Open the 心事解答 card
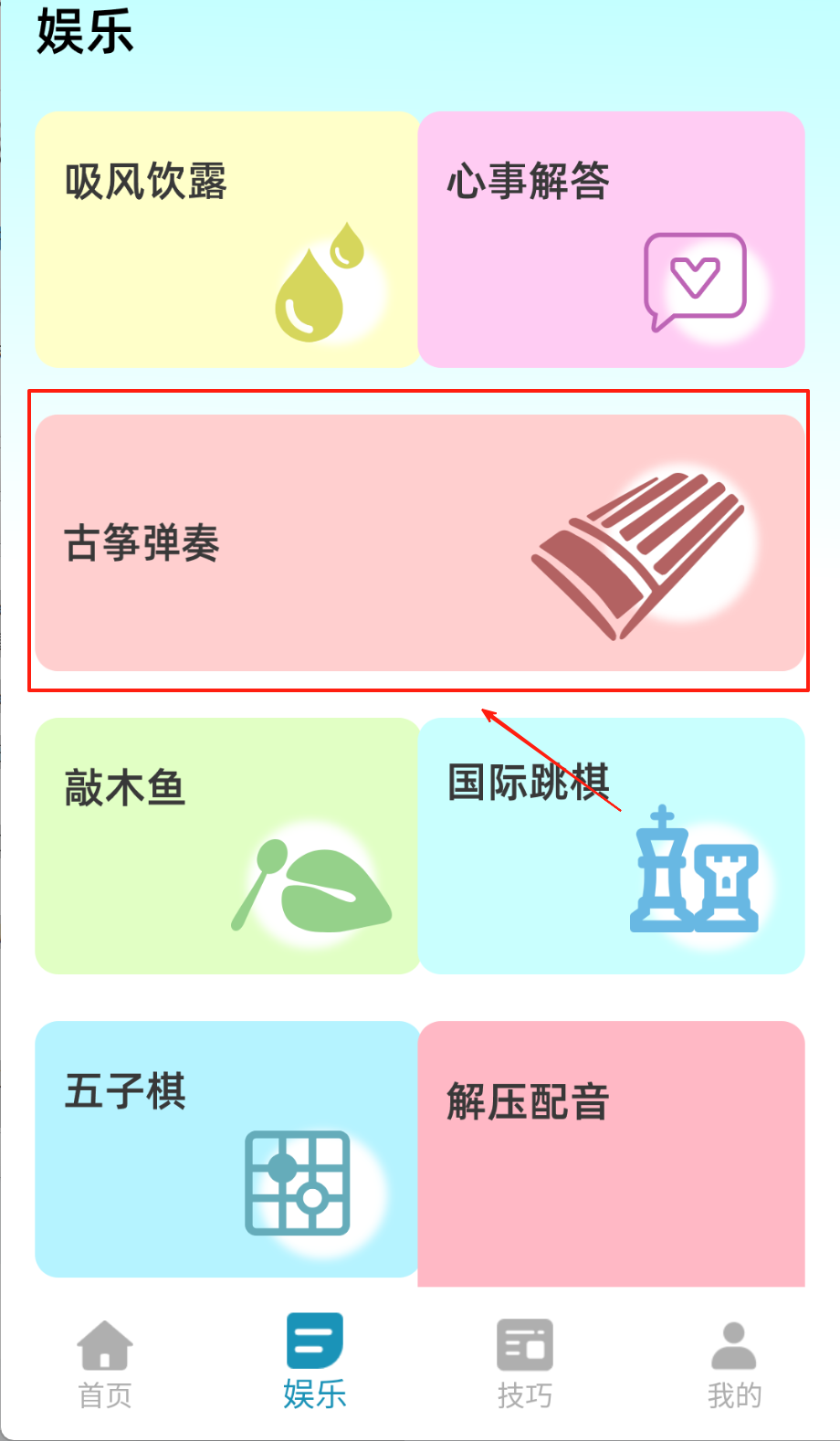The image size is (840, 1441). [611, 239]
